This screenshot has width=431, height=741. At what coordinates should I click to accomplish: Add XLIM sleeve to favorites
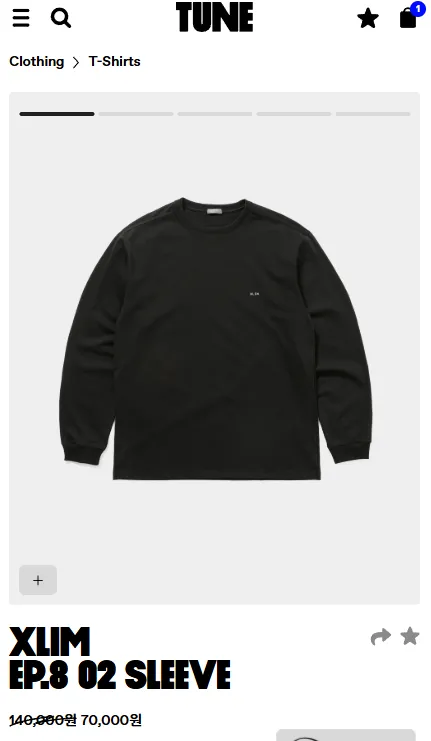click(410, 636)
